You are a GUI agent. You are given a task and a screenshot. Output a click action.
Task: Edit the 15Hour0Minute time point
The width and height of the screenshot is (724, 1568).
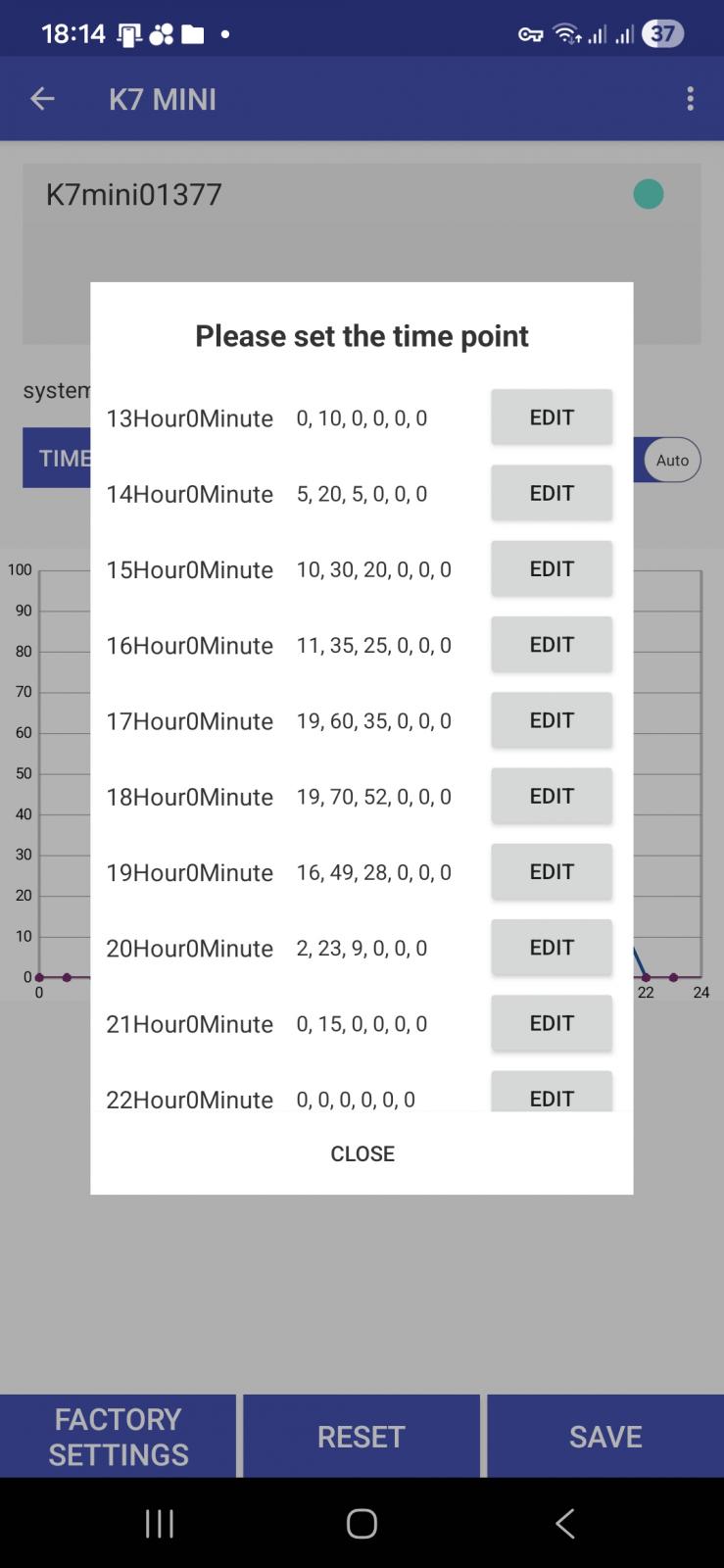click(552, 568)
